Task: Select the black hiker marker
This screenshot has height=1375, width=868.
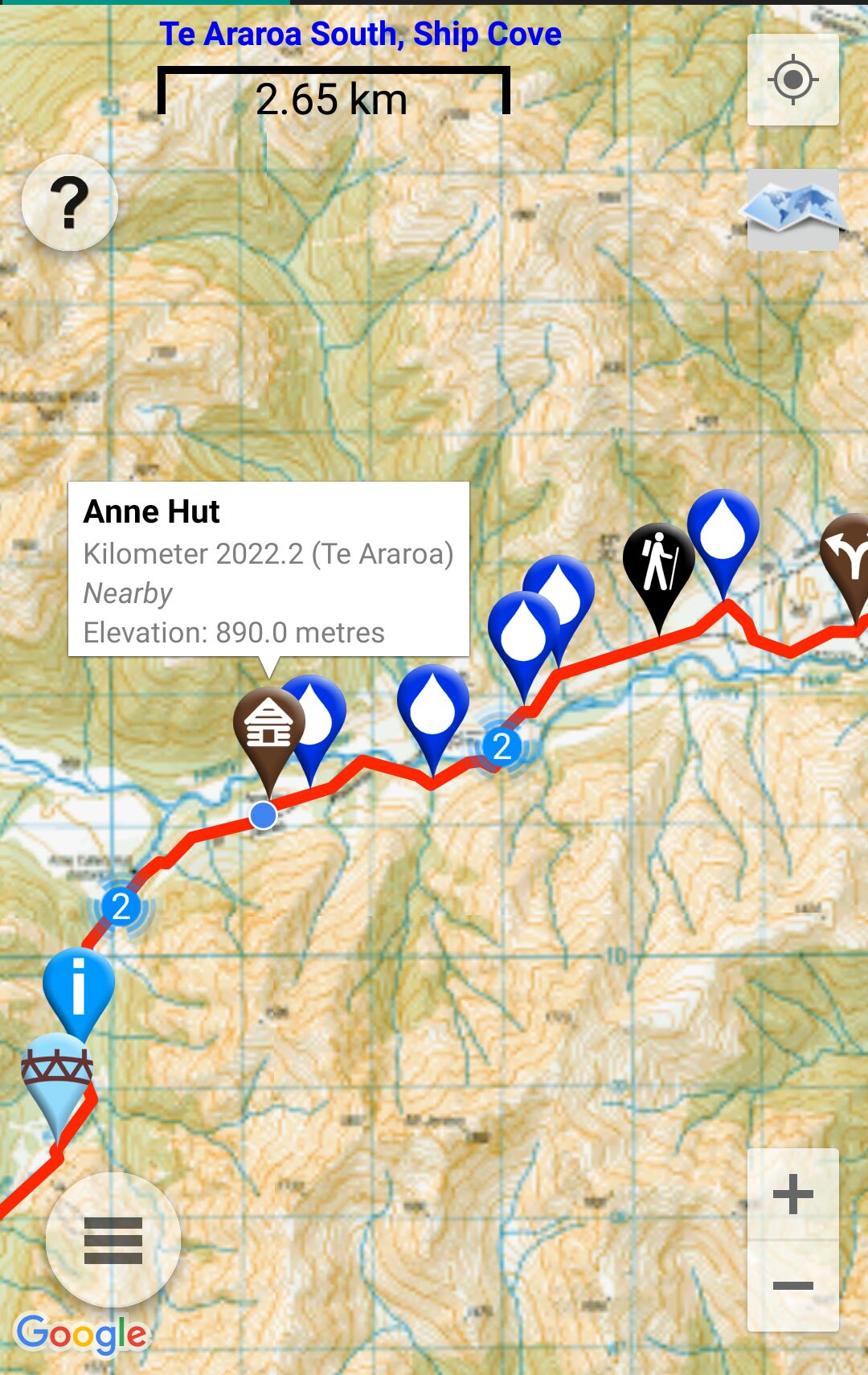Action: pos(658,562)
